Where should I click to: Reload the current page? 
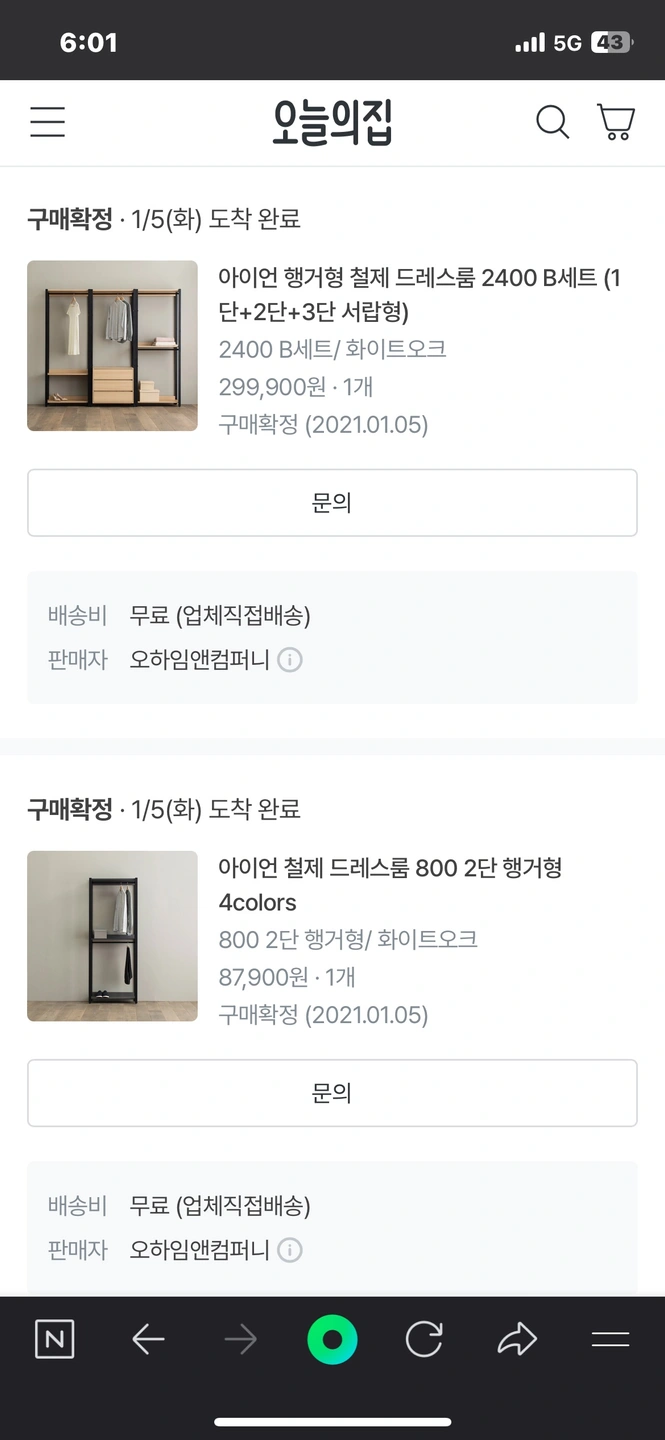(x=424, y=1340)
